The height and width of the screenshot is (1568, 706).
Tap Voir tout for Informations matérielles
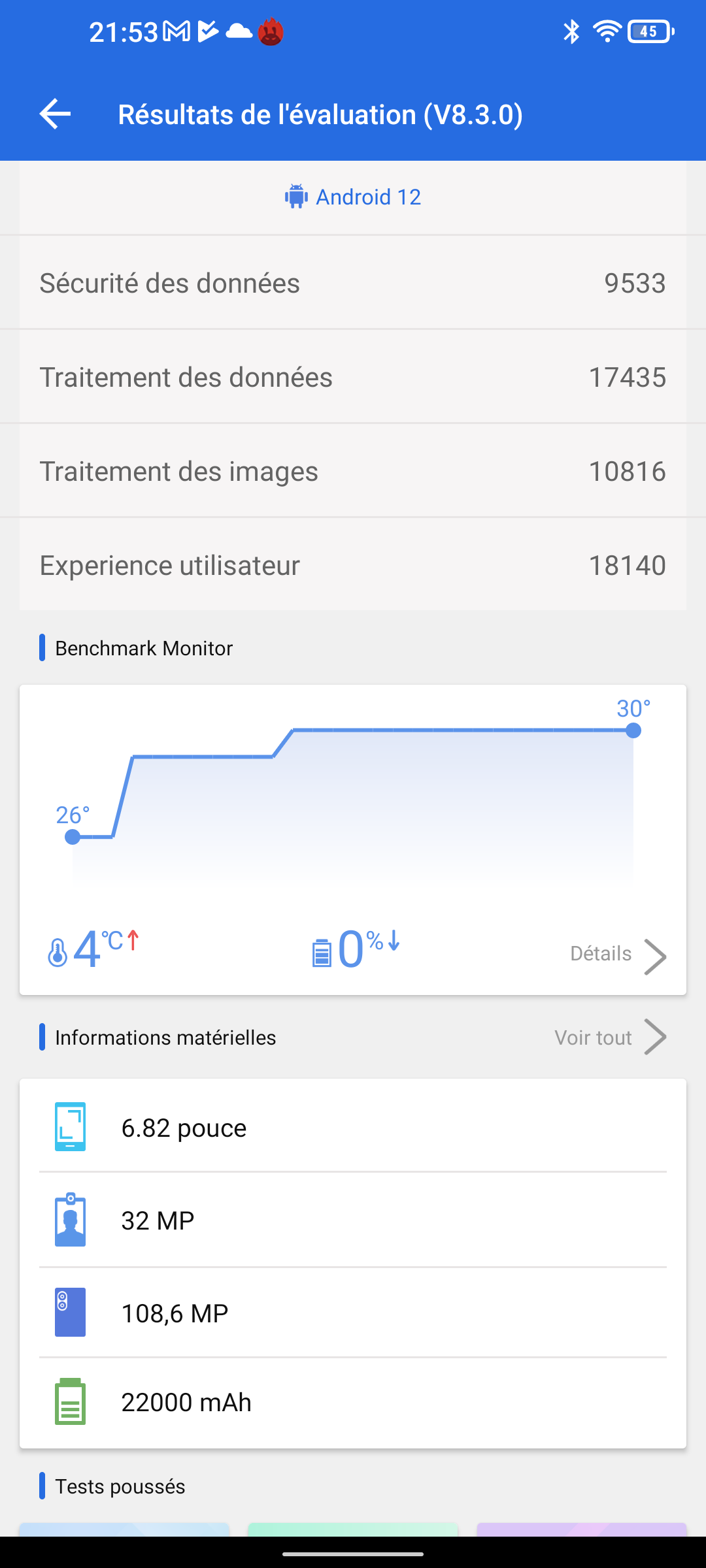[x=609, y=1037]
